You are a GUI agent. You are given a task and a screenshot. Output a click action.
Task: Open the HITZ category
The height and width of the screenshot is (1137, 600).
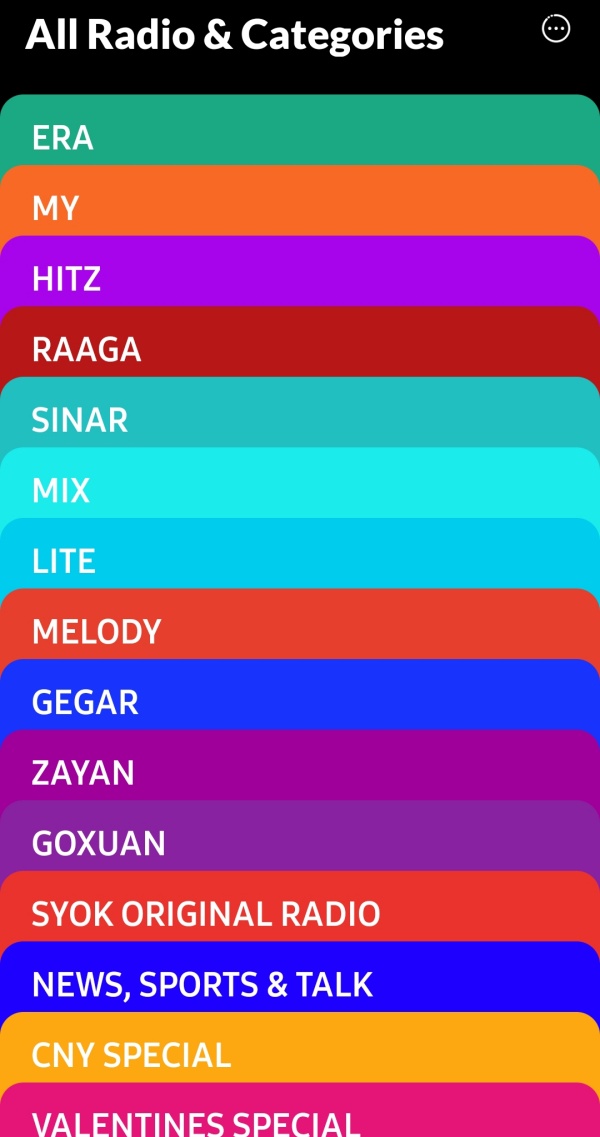300,277
